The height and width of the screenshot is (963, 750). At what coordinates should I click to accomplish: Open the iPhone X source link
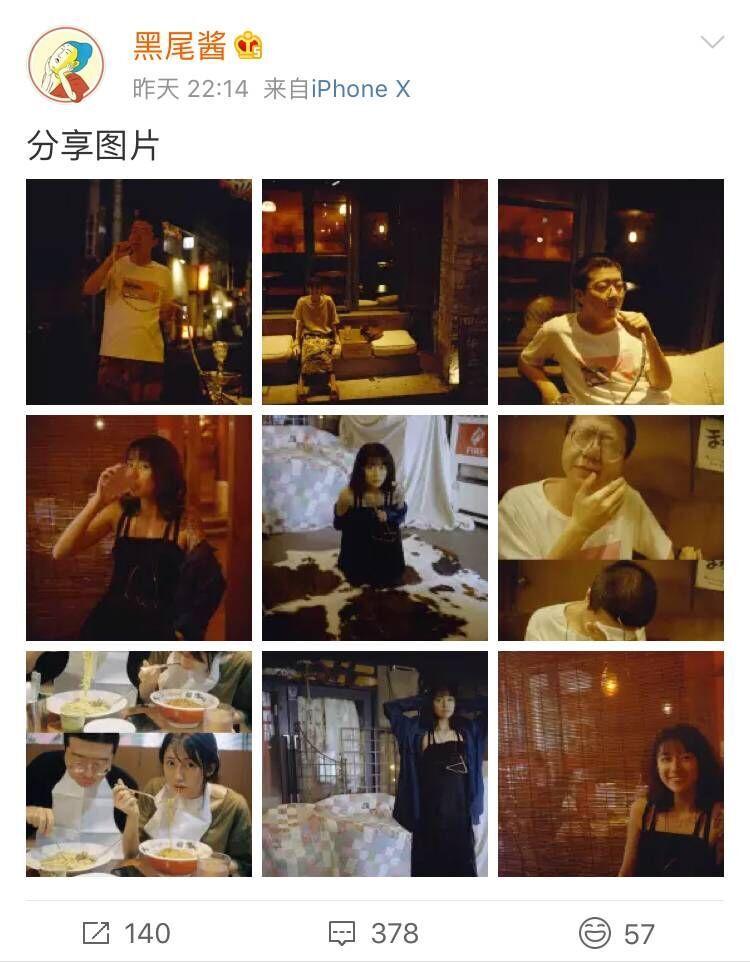pos(360,89)
